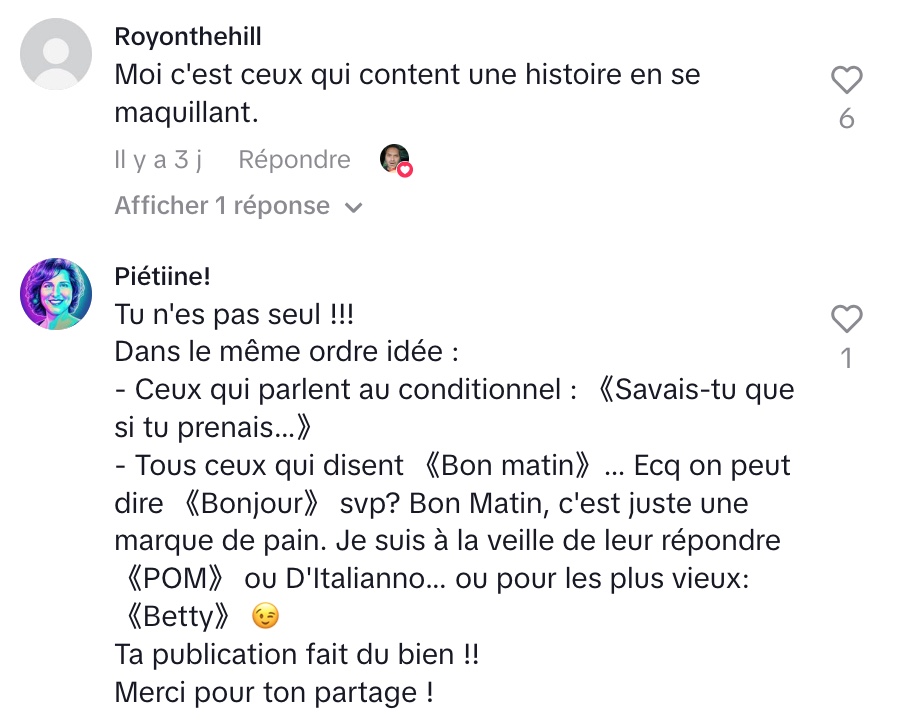This screenshot has width=898, height=720.
Task: Open Piétiine!'s profile avatar
Action: pos(56,293)
